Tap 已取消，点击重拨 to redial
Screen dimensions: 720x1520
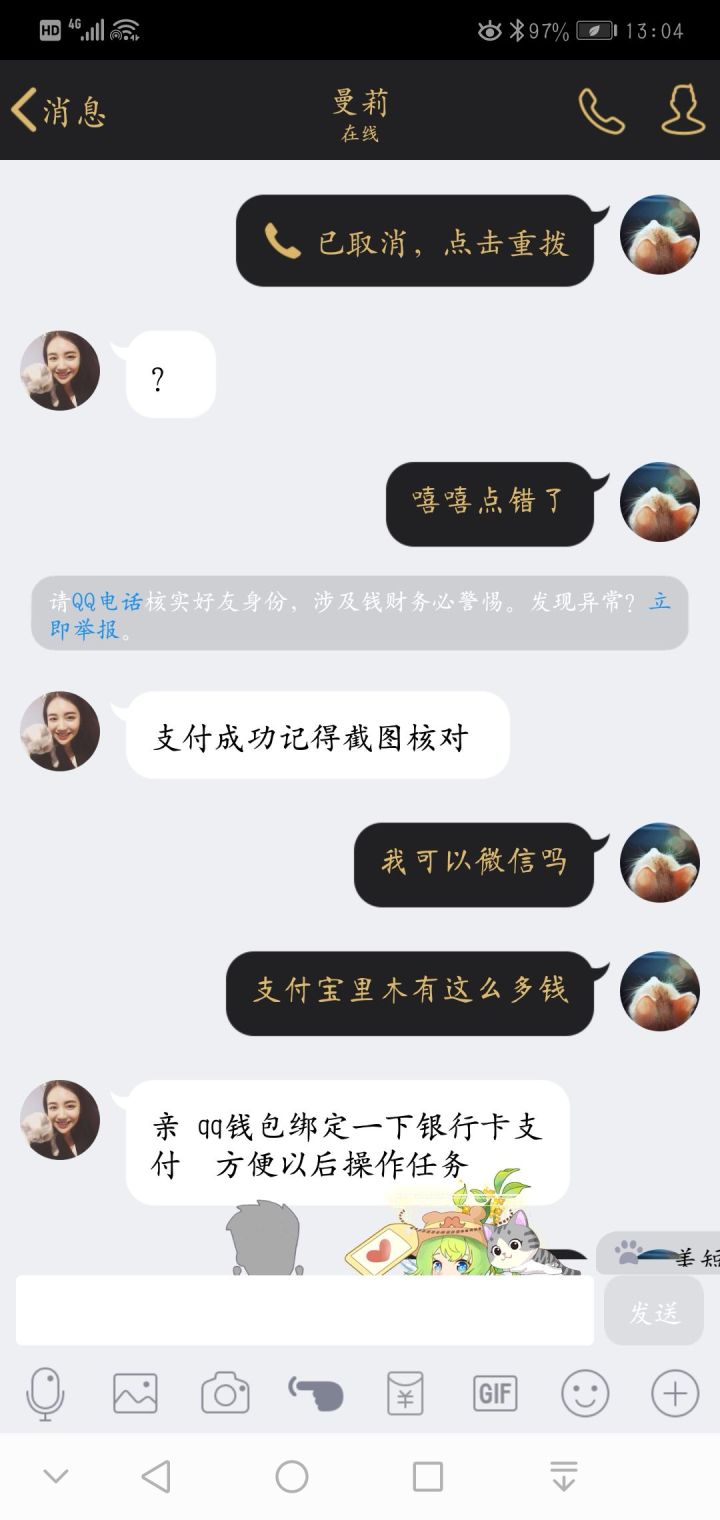[415, 241]
